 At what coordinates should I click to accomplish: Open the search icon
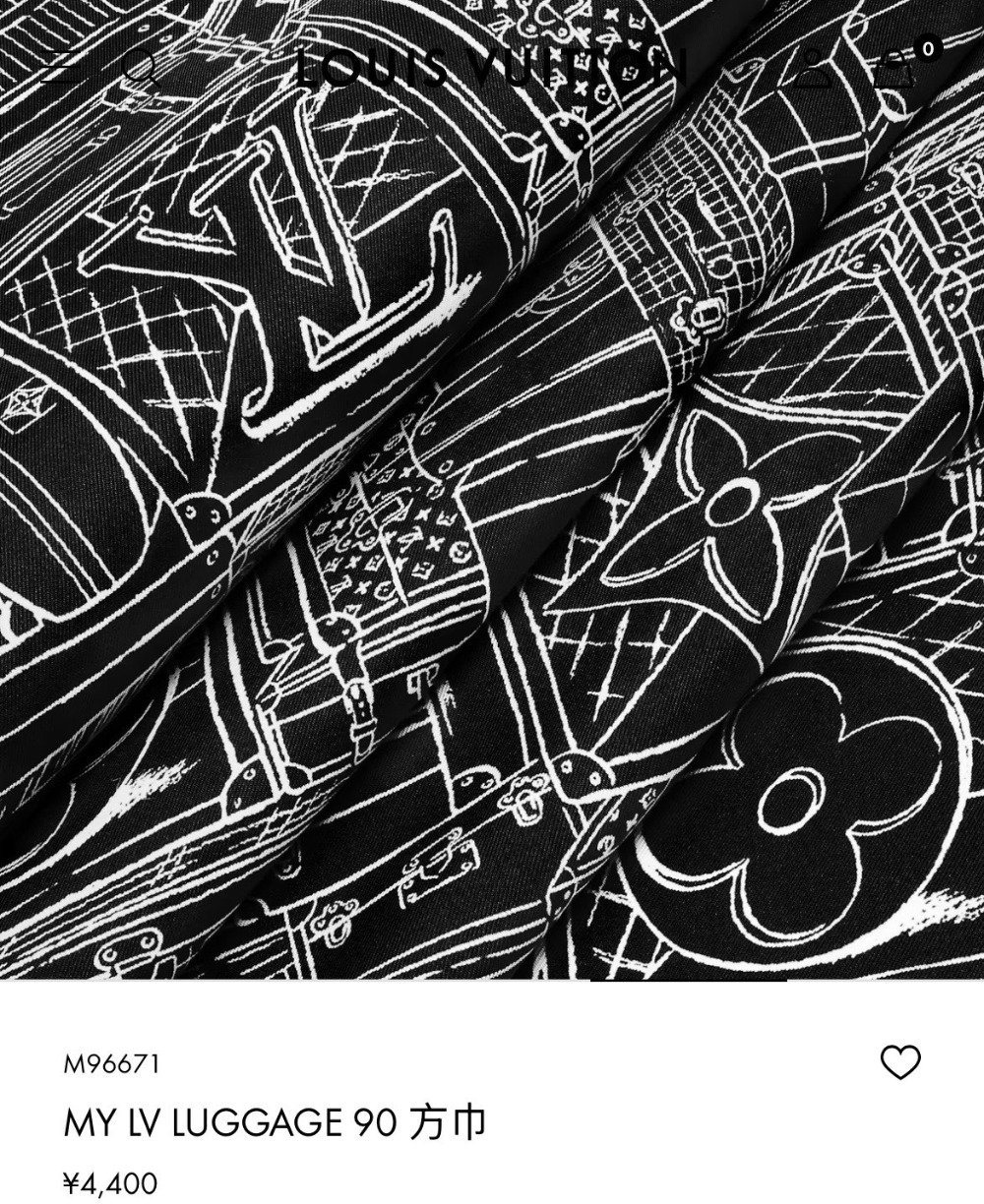(x=141, y=68)
